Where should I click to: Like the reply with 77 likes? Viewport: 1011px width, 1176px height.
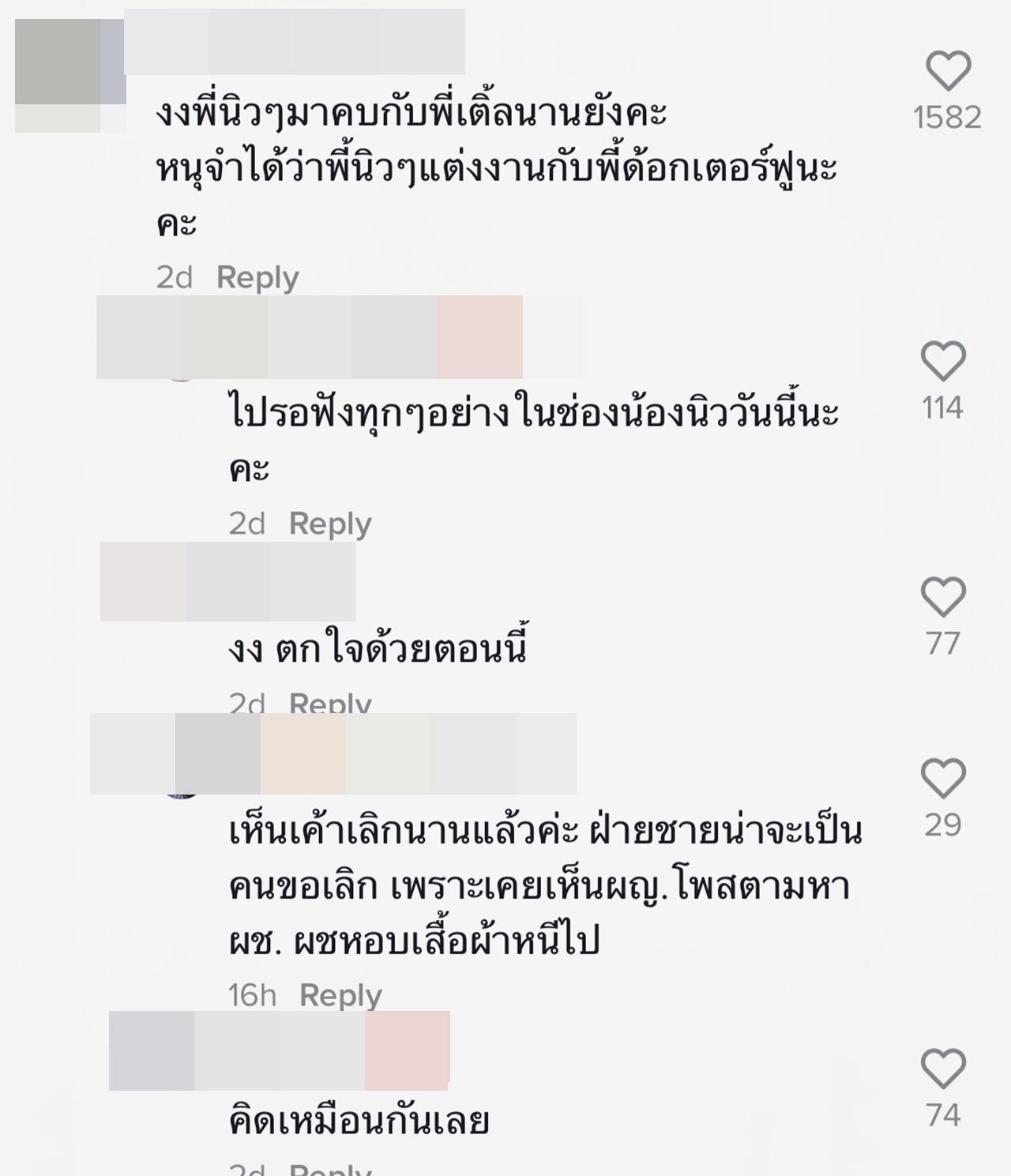943,597
